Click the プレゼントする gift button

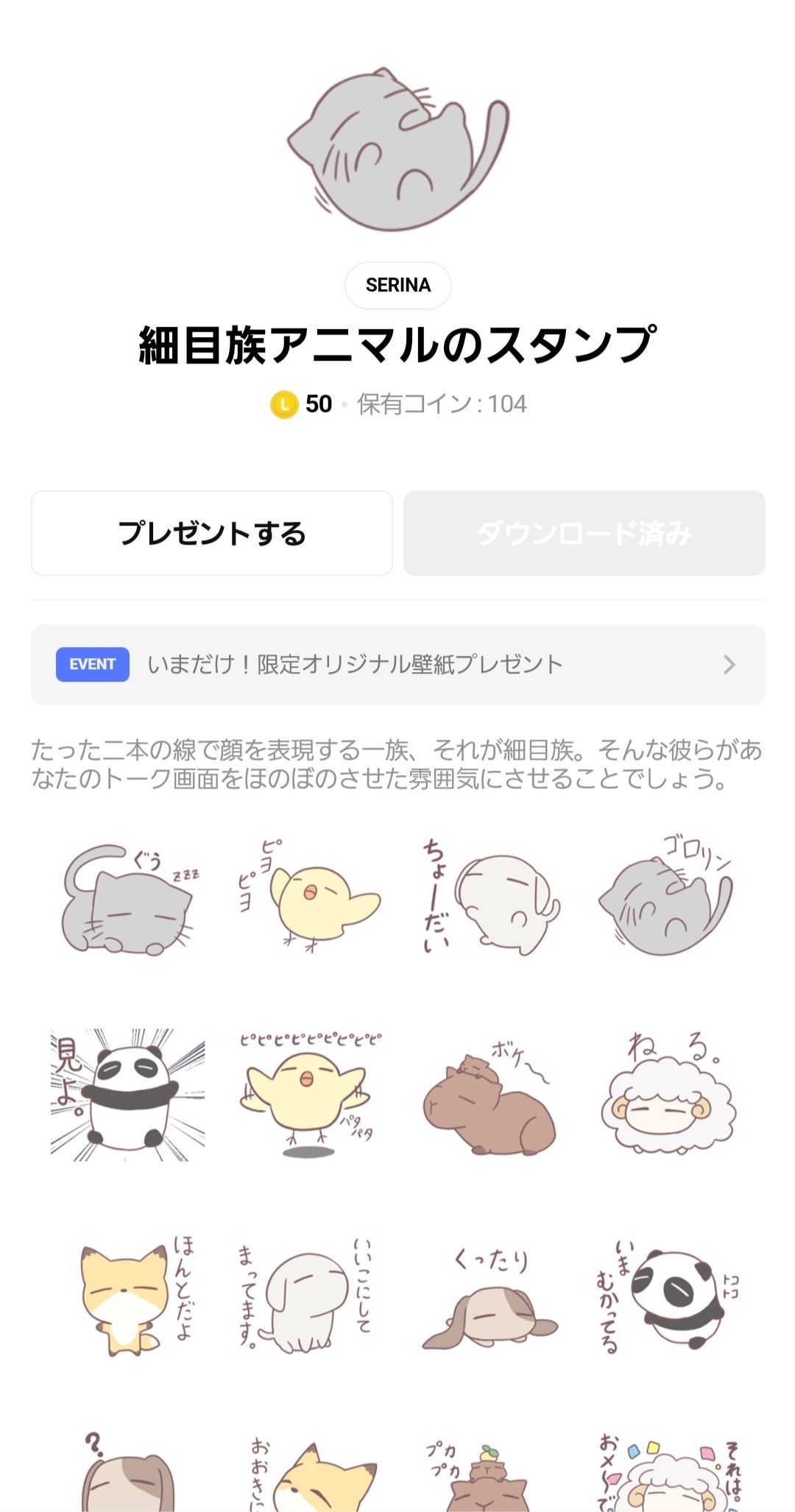pyautogui.click(x=213, y=532)
